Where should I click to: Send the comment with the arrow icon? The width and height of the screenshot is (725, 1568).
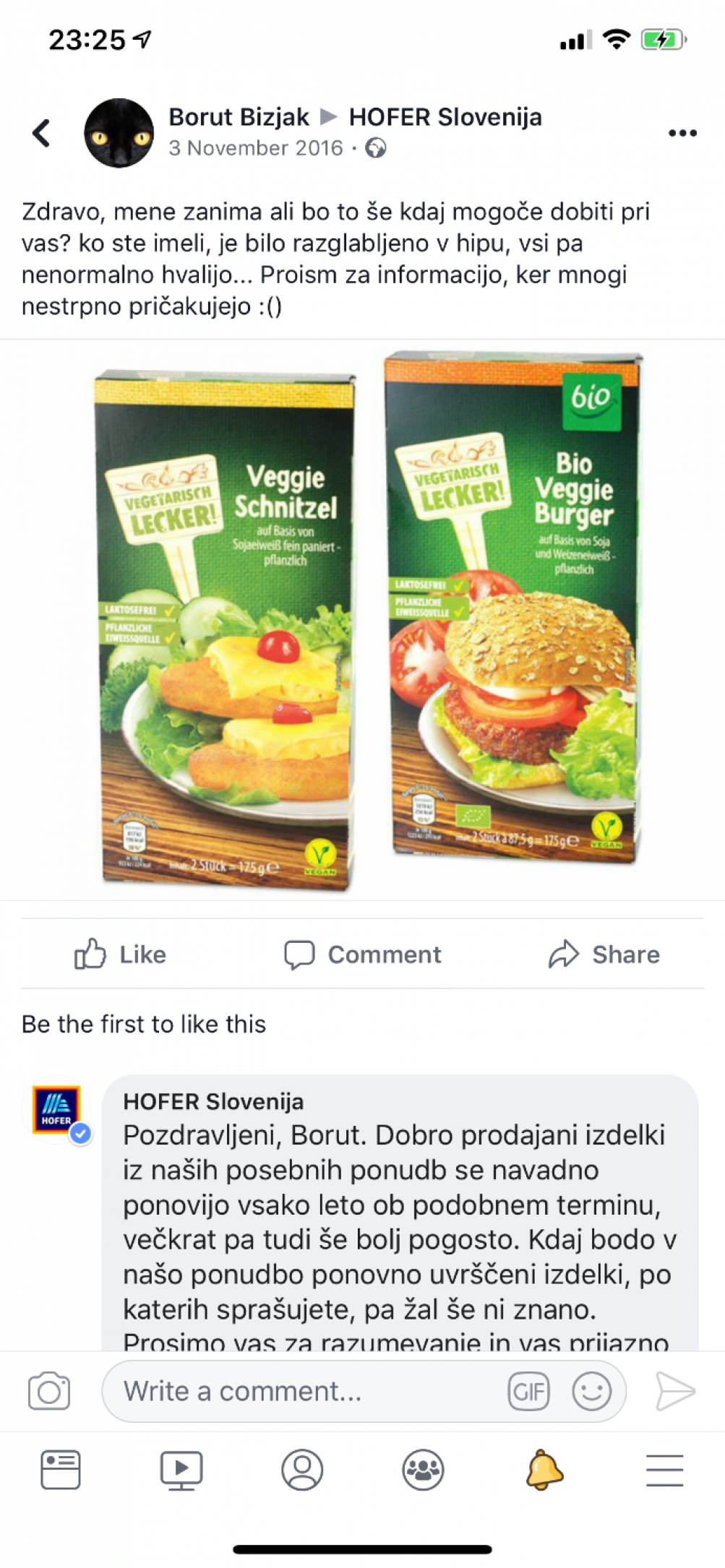675,1391
